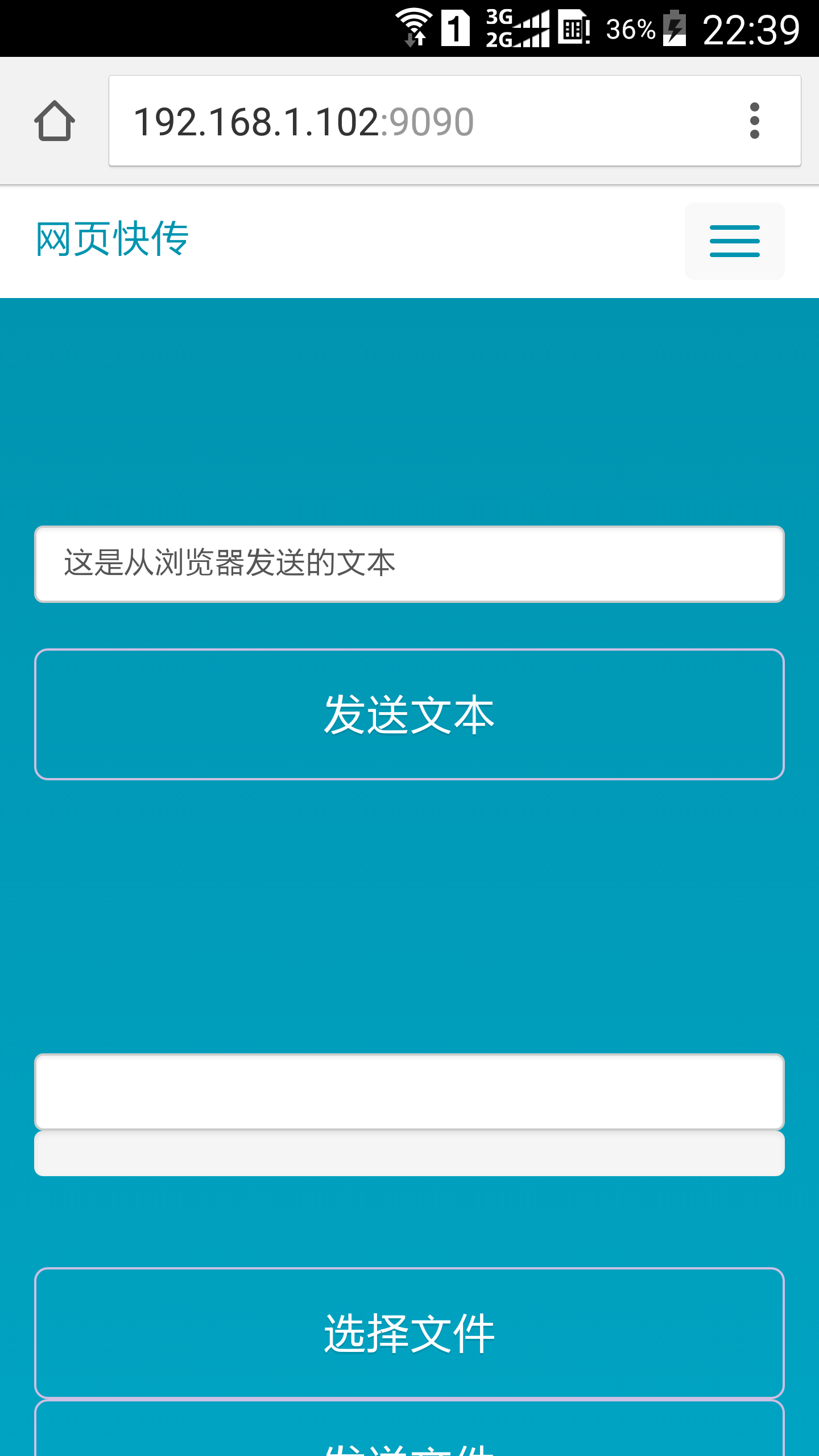Image resolution: width=819 pixels, height=1456 pixels.
Task: Focus the text field containing 这是从浏览器发送的文本
Action: coord(409,564)
